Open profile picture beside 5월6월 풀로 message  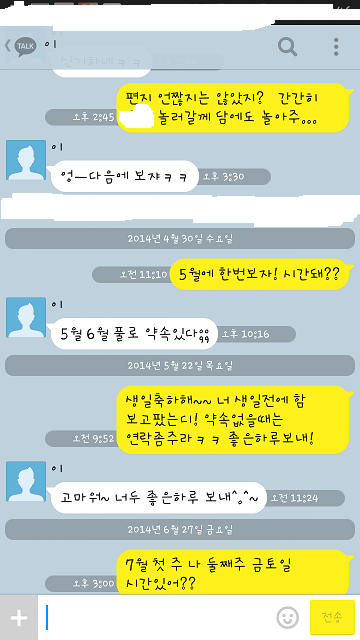coord(26,317)
